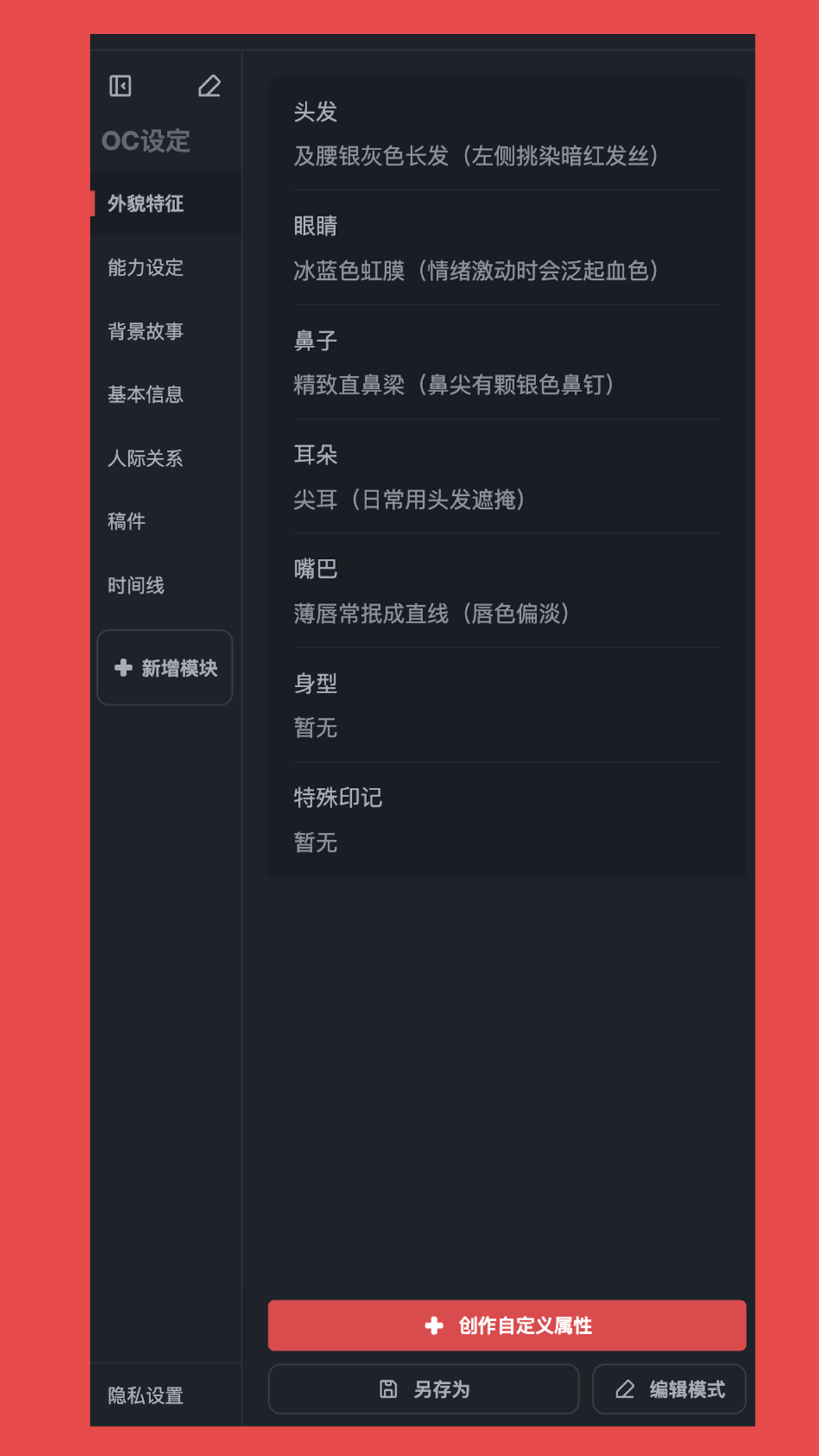Switch to 稿件 section
Screen dimensions: 819x1456
tap(127, 522)
